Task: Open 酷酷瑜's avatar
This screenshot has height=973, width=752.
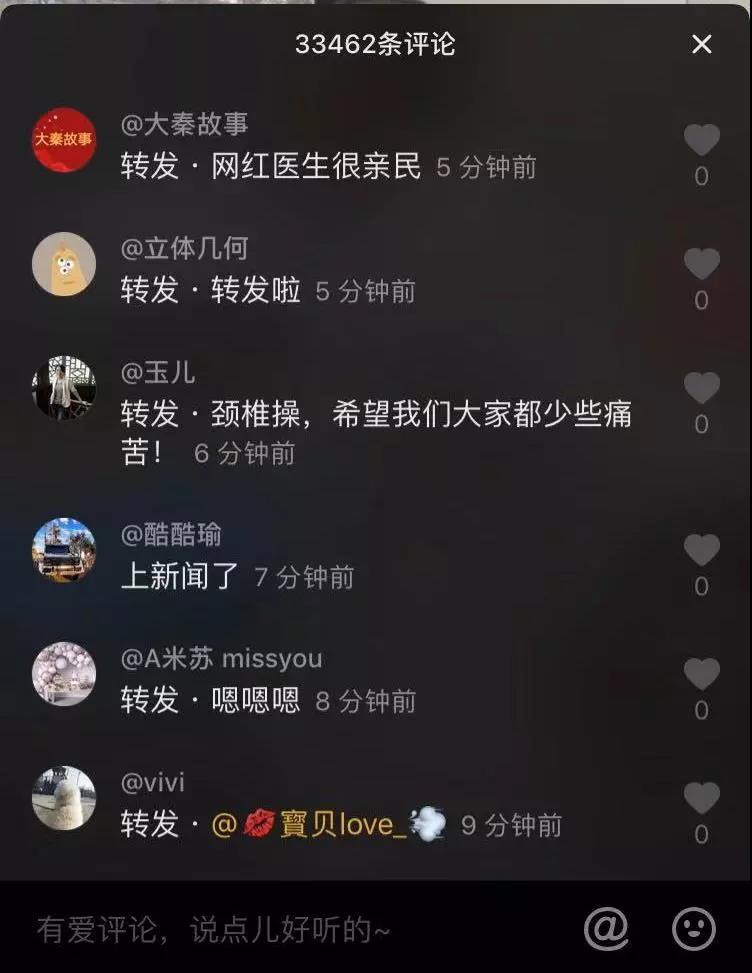Action: coord(64,550)
